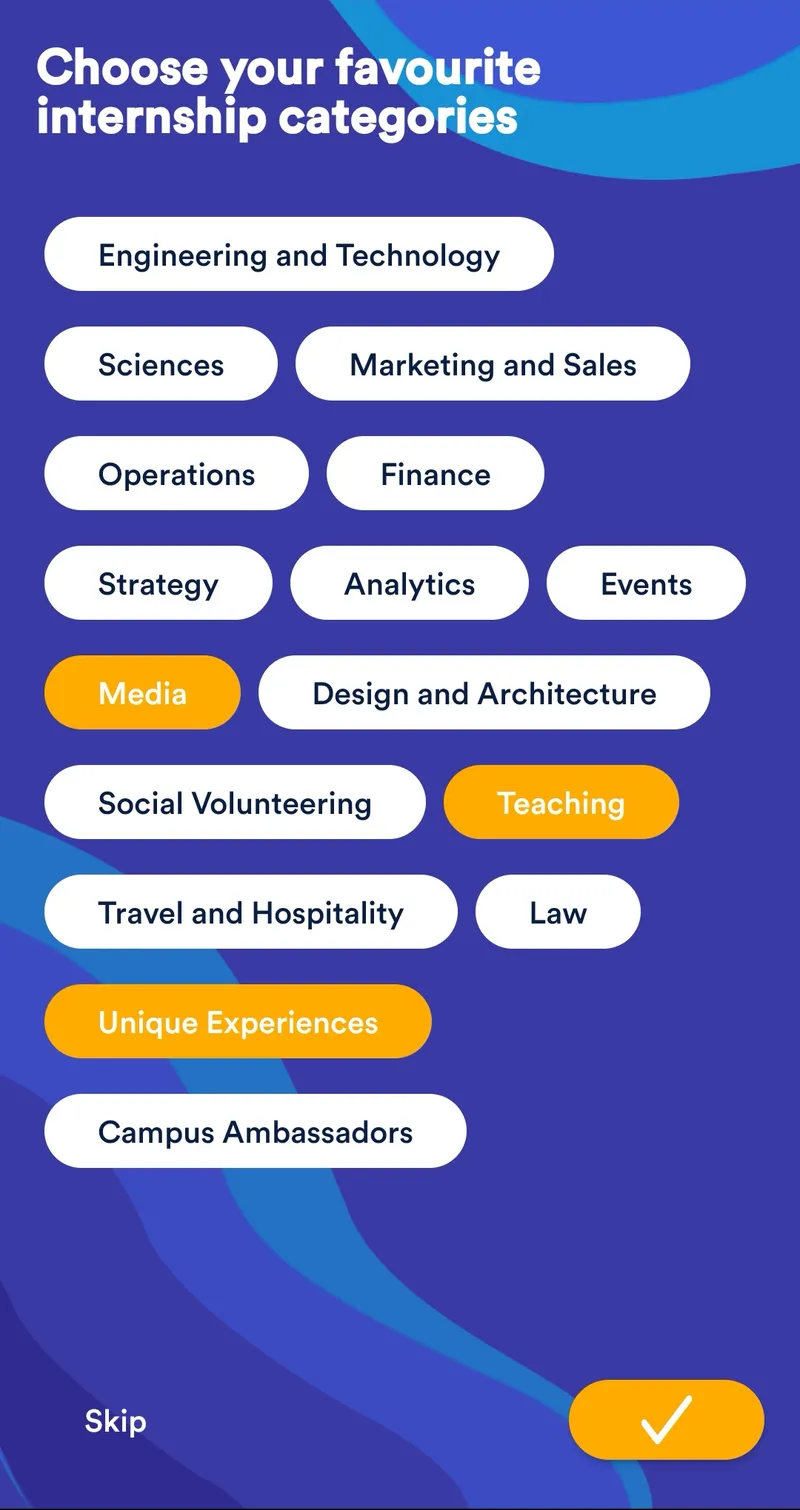Select Design and Architecture
Screen dimensions: 800x1510
(483, 692)
